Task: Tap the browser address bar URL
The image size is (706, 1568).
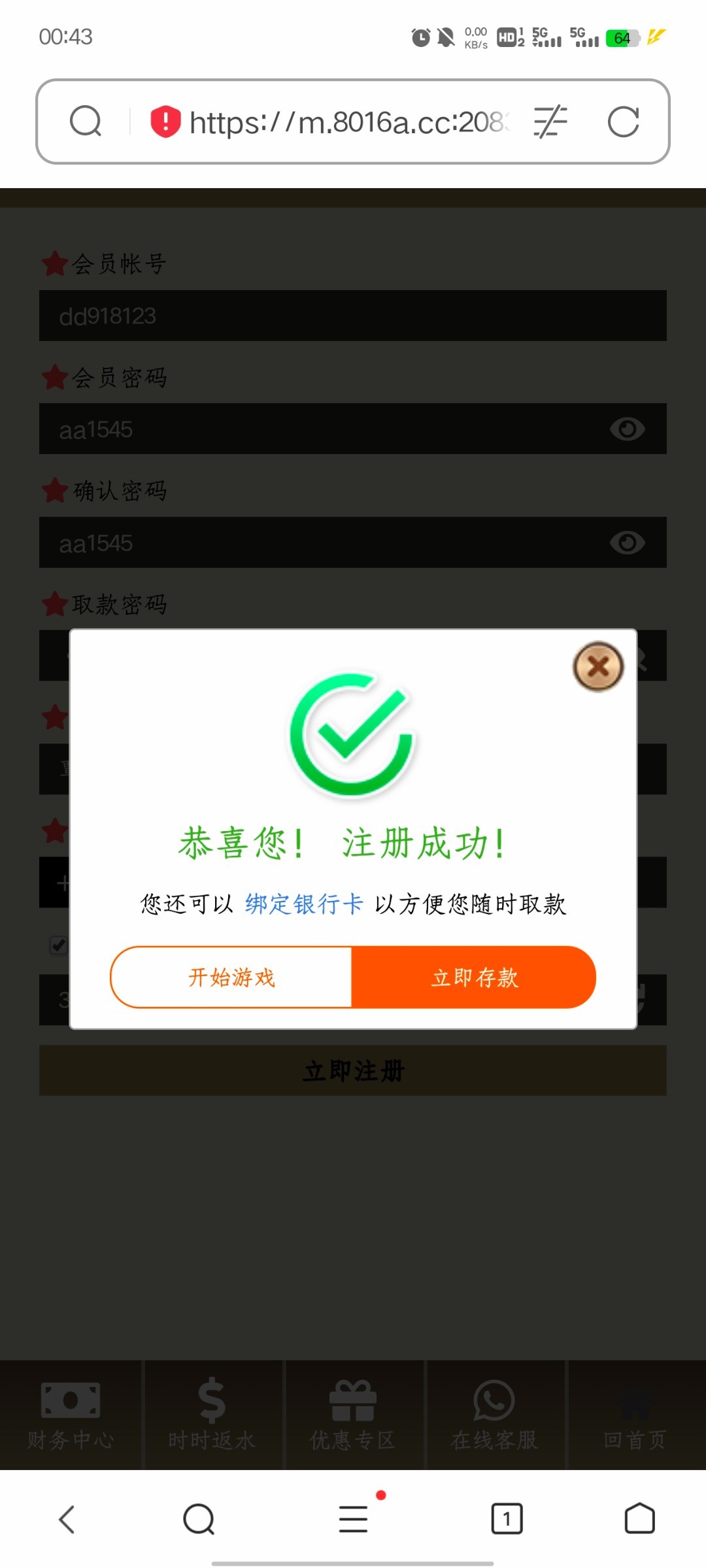Action: point(346,122)
